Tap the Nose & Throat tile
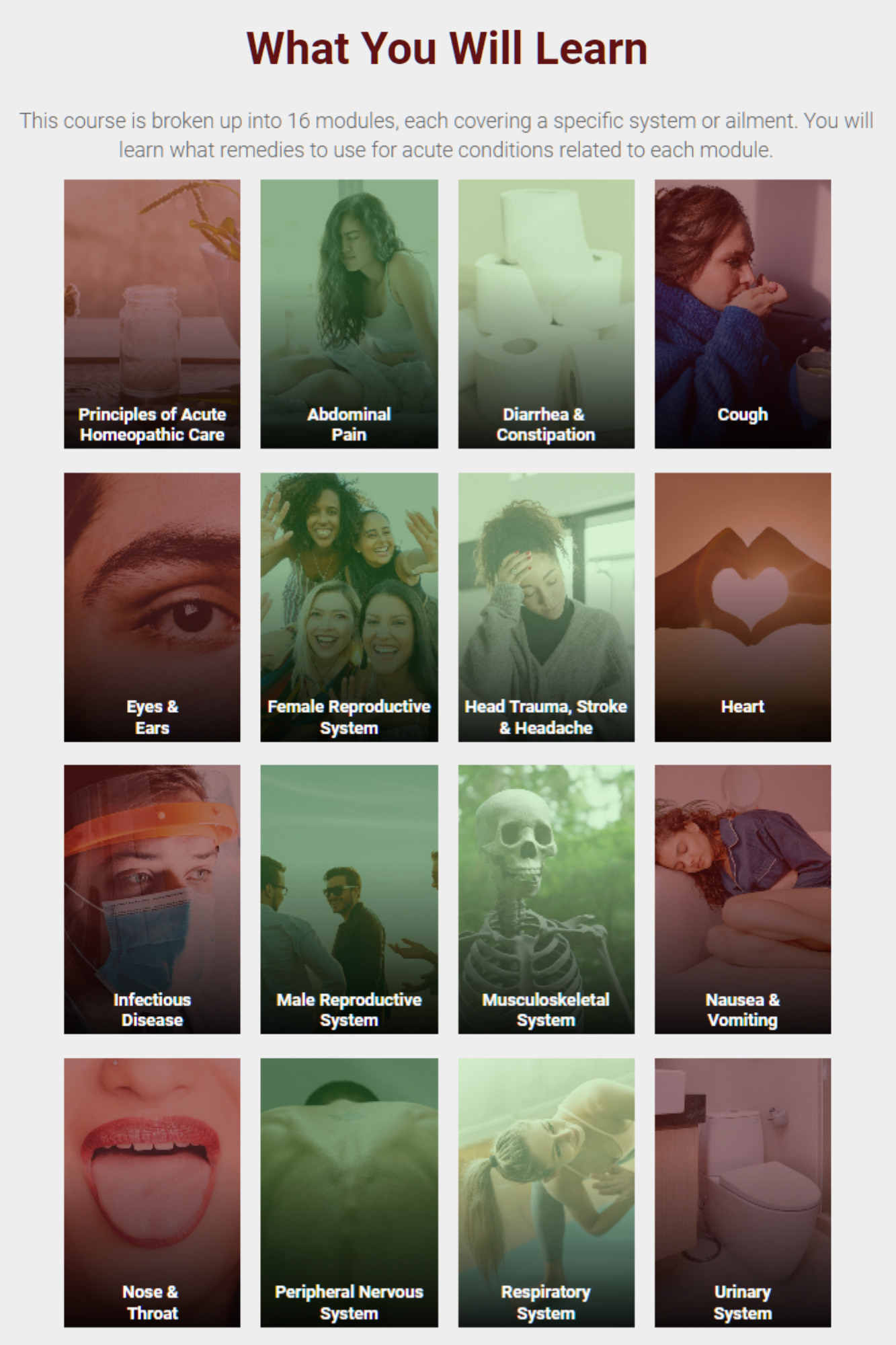This screenshot has width=896, height=1345. 152,1192
